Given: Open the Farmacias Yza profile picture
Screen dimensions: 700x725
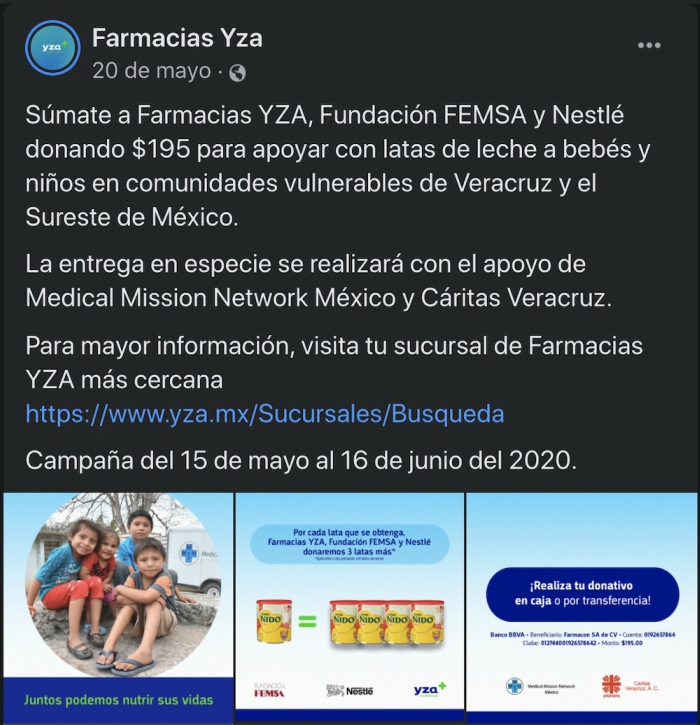Looking at the screenshot, I should pyautogui.click(x=53, y=47).
